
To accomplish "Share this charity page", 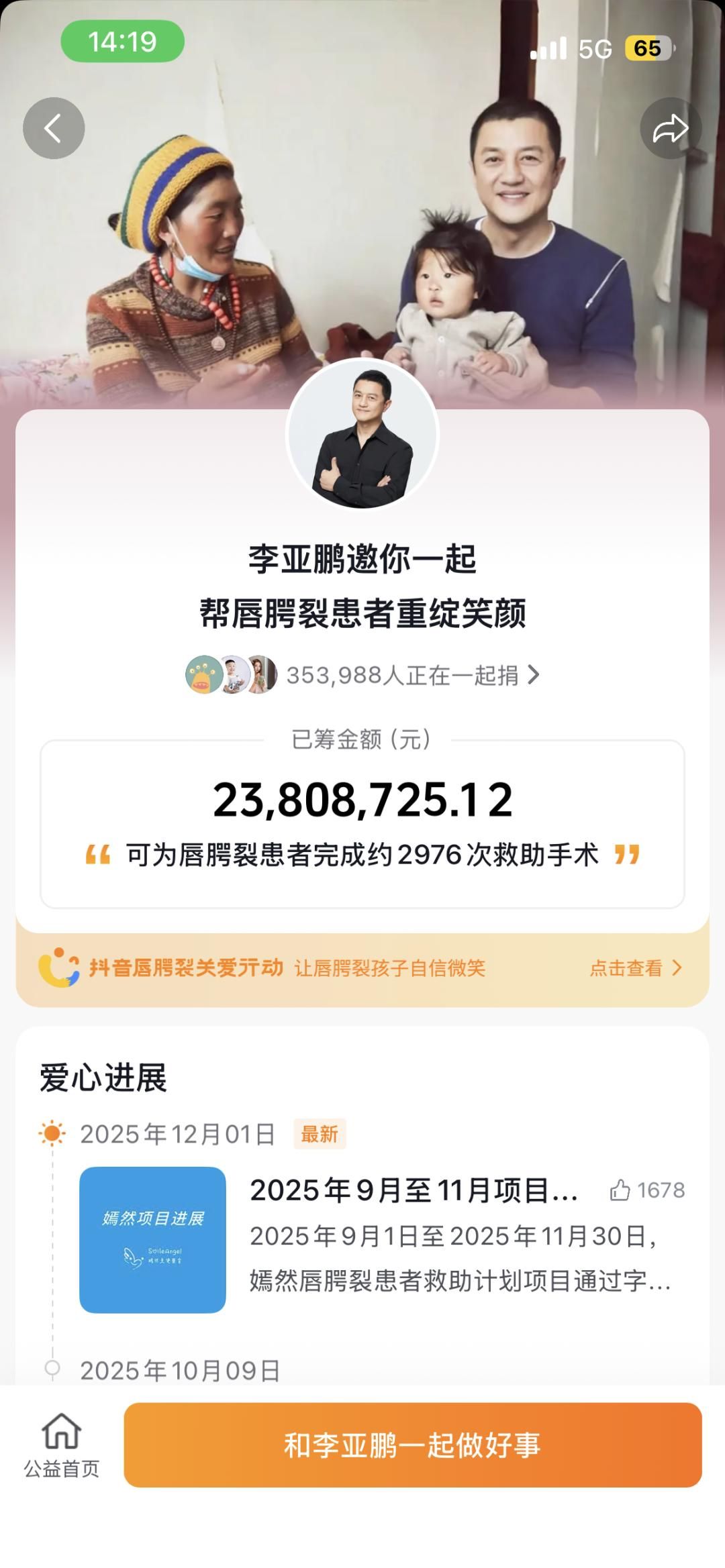I will coord(670,128).
